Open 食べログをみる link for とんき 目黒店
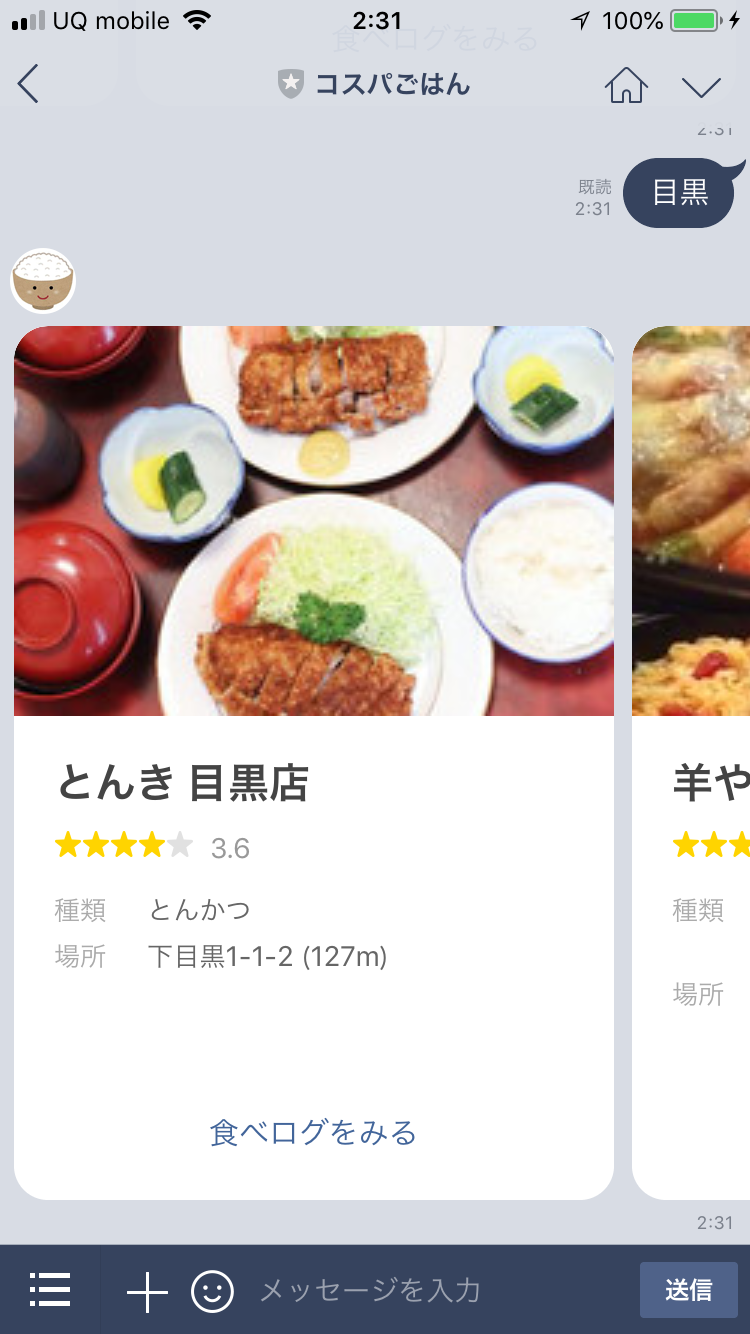 point(313,1132)
